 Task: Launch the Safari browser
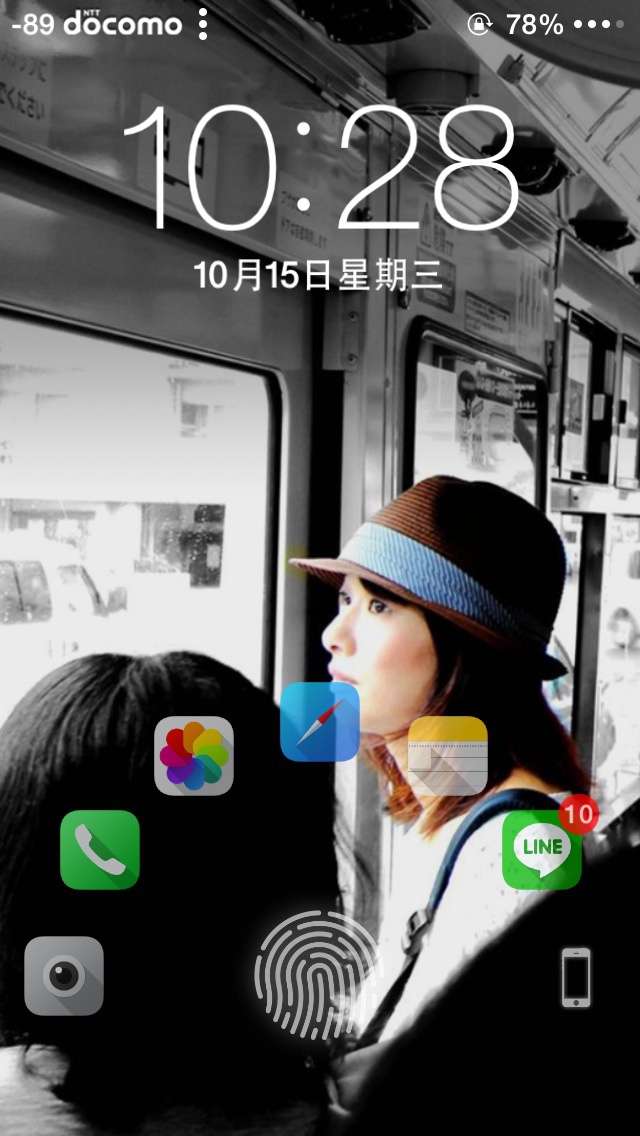[x=320, y=722]
